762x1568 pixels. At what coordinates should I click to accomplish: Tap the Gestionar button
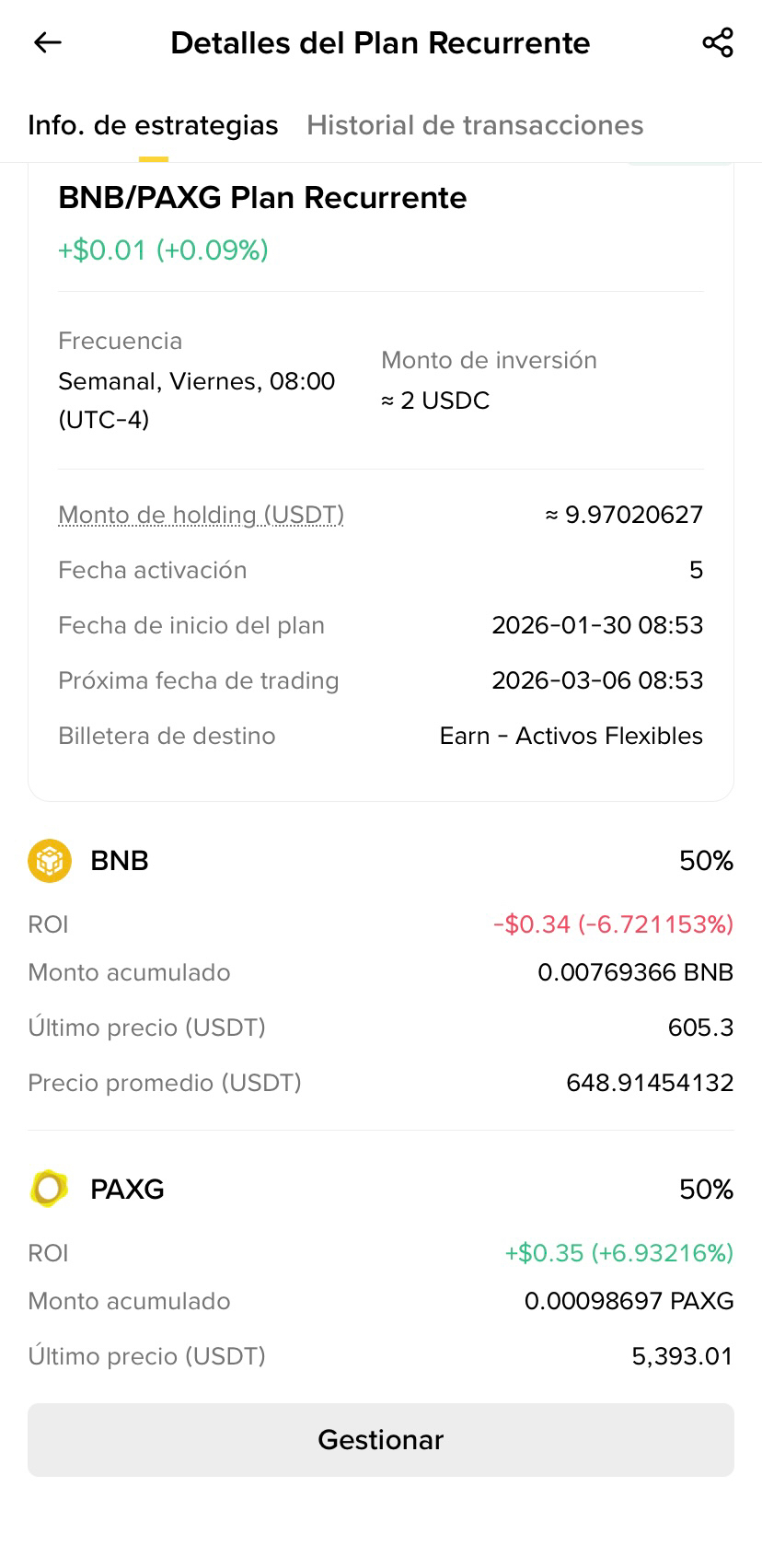[381, 1439]
